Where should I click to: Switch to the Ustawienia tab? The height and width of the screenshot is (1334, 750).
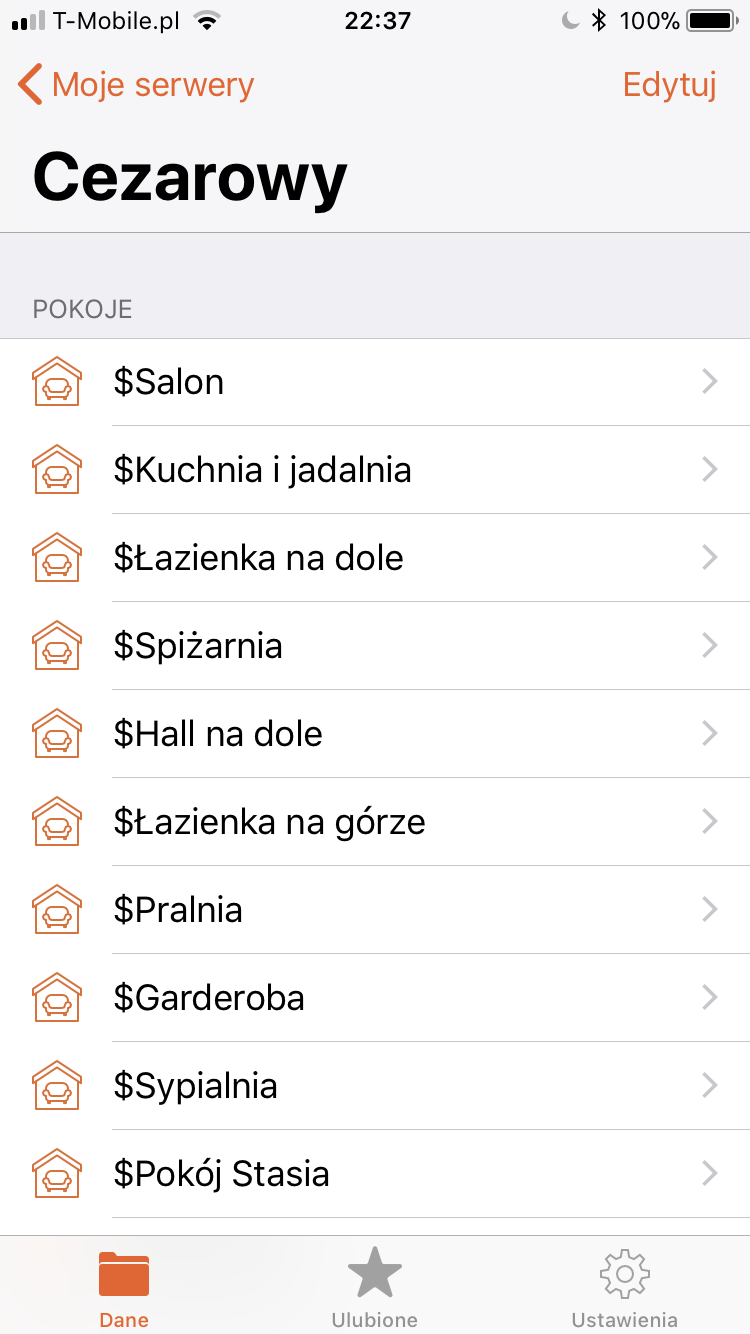[624, 1288]
